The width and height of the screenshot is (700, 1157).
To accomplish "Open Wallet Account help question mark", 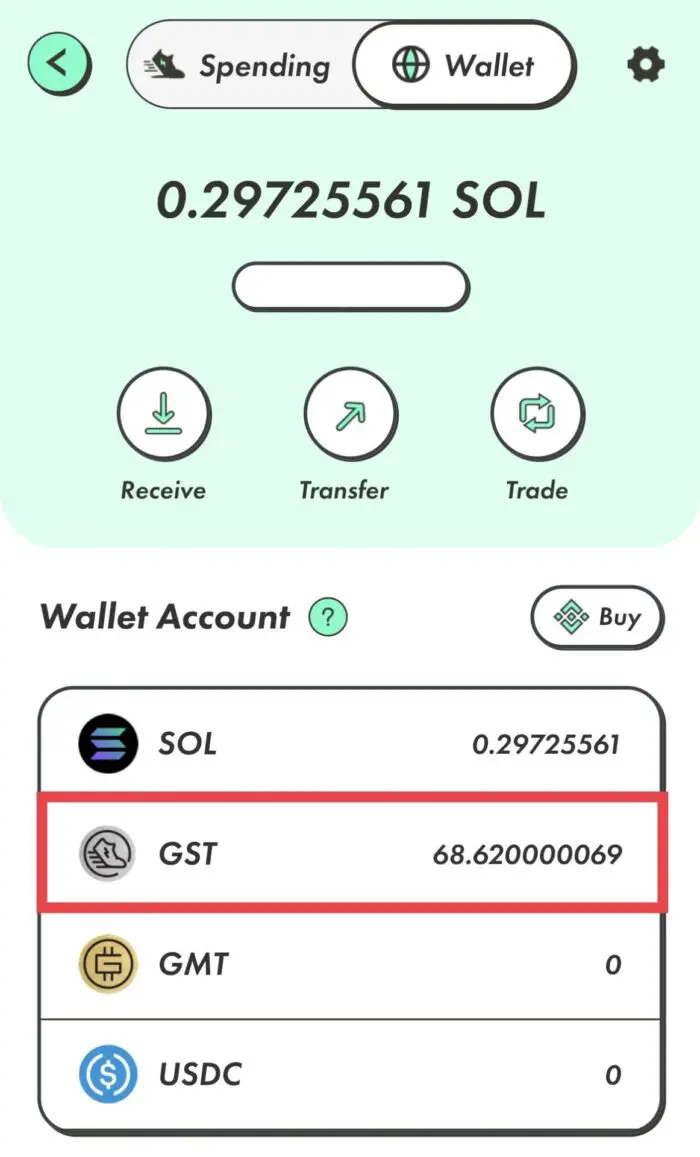I will point(328,617).
